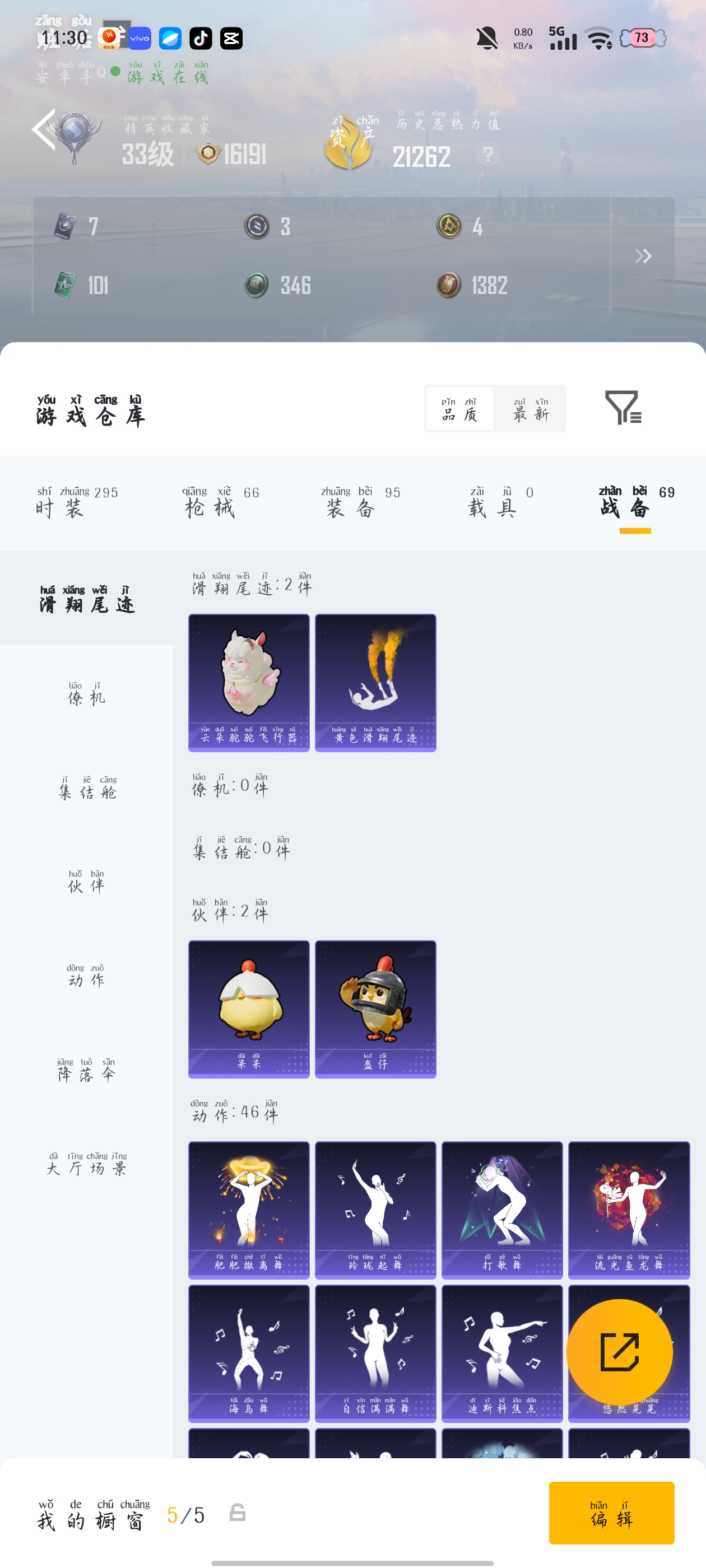
Task: Go back using the top-left arrow
Action: click(x=44, y=129)
